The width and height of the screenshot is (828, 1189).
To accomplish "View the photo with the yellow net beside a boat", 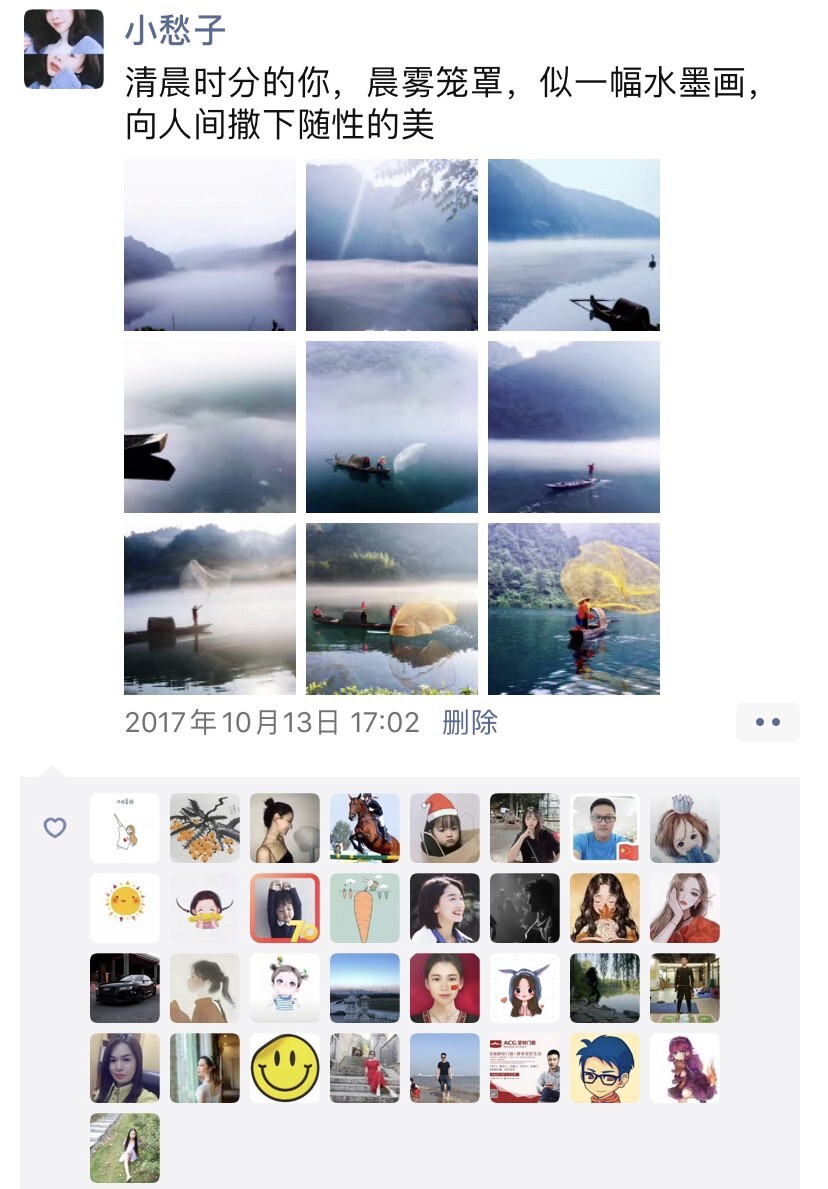I will [x=392, y=609].
